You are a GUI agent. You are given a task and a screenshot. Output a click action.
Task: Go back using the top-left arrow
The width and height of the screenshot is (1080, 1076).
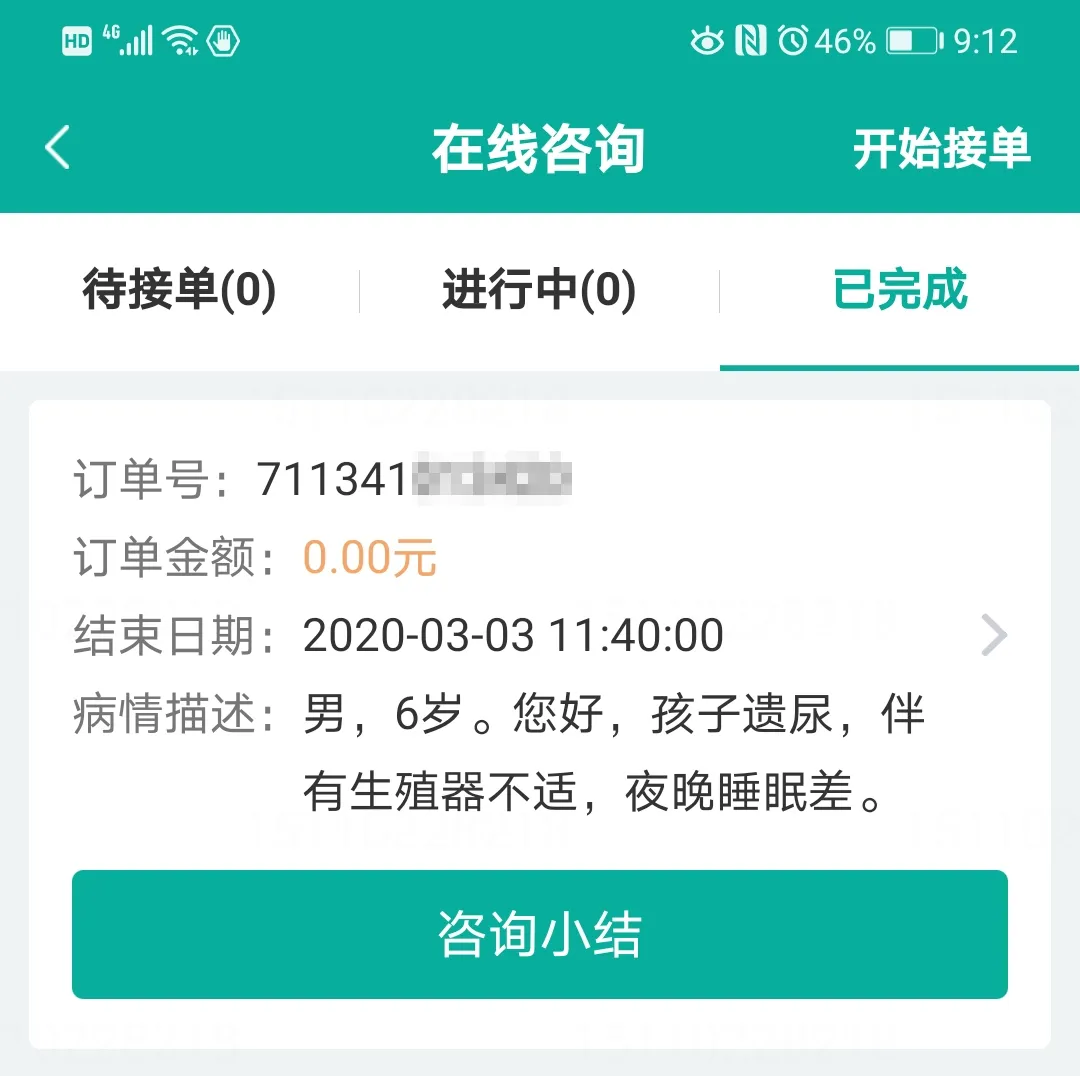click(58, 148)
